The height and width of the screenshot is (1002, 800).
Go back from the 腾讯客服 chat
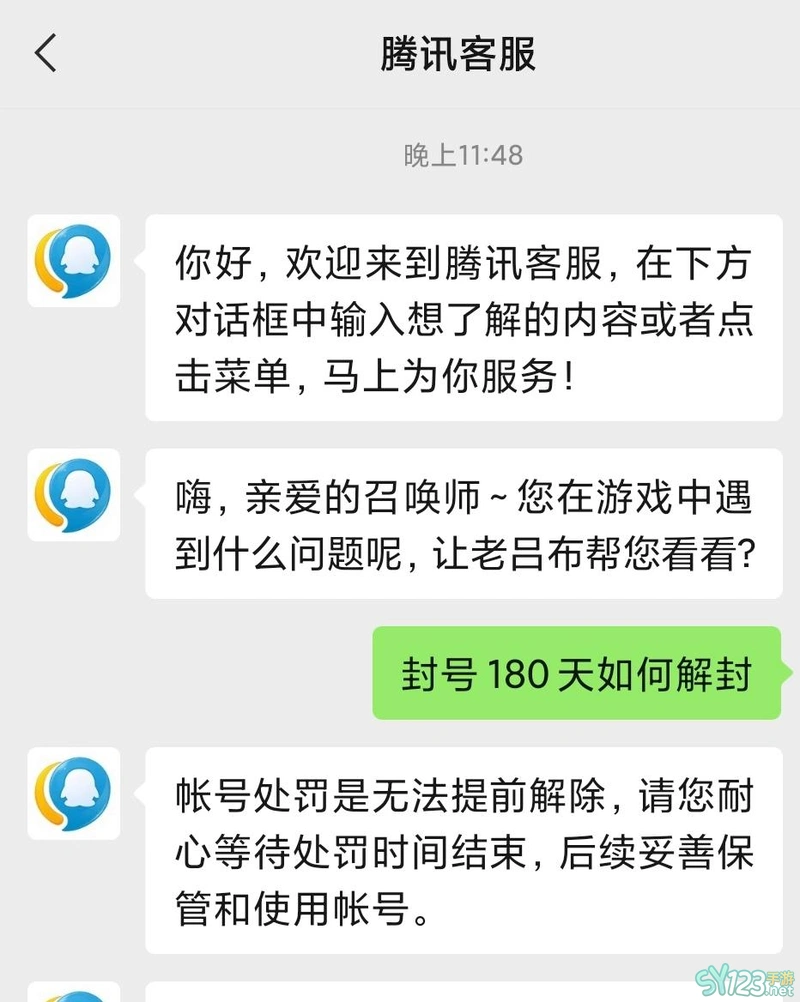[x=46, y=53]
